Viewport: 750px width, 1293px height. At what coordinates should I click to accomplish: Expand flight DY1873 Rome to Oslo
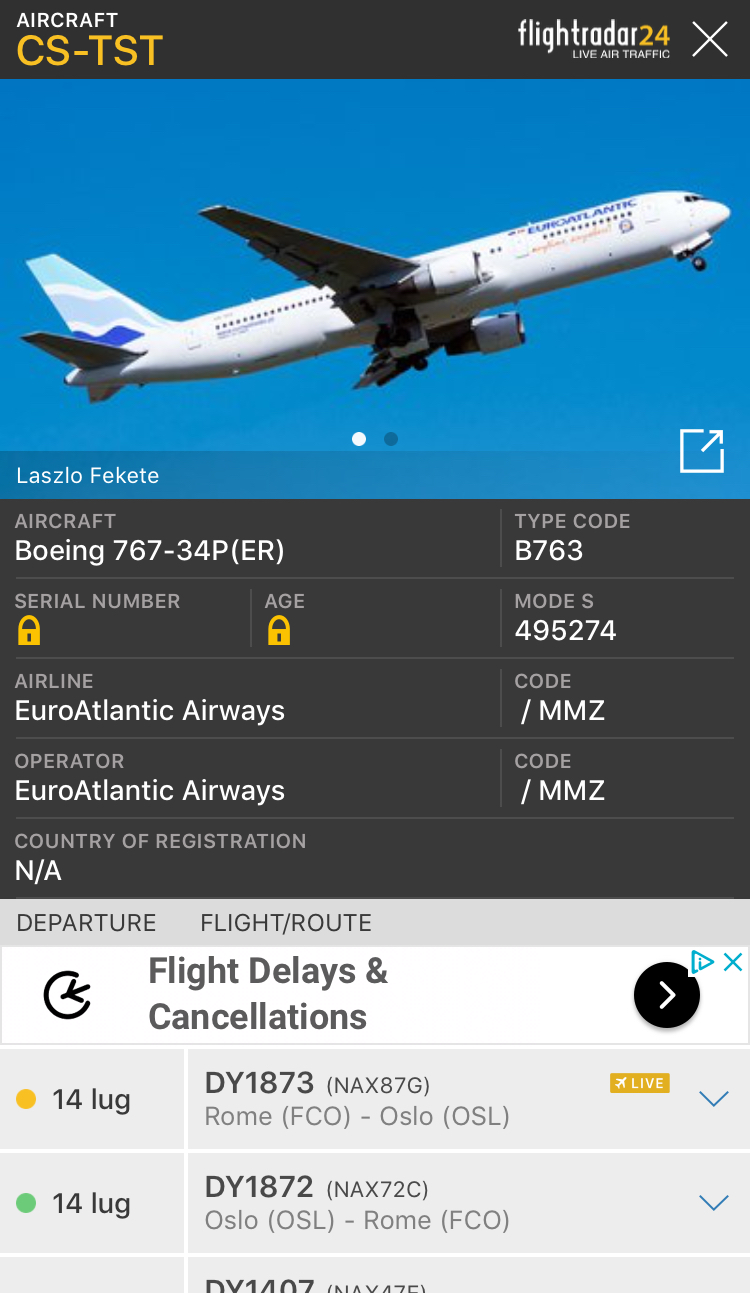(713, 1099)
